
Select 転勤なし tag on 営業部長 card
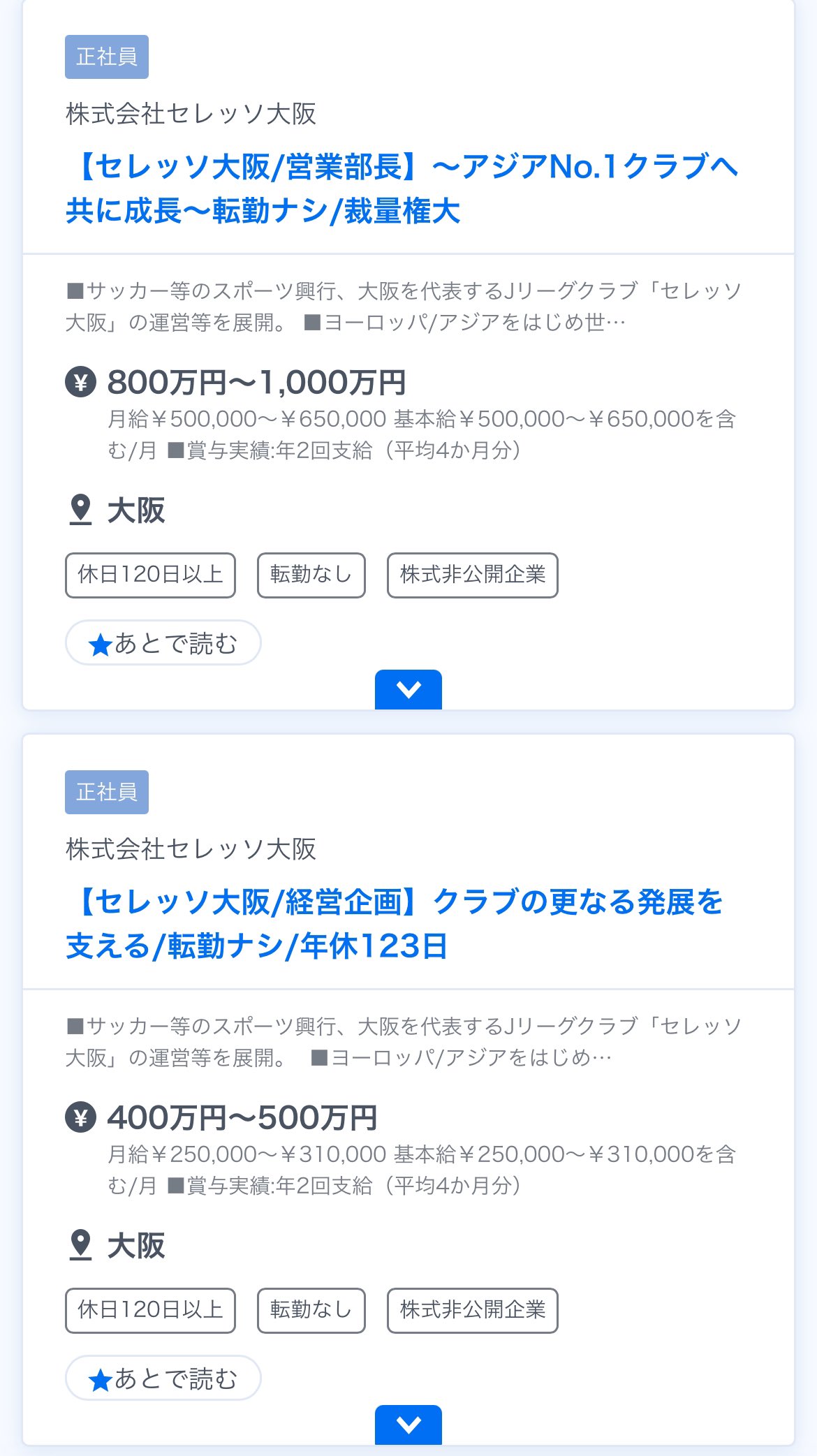tap(311, 575)
